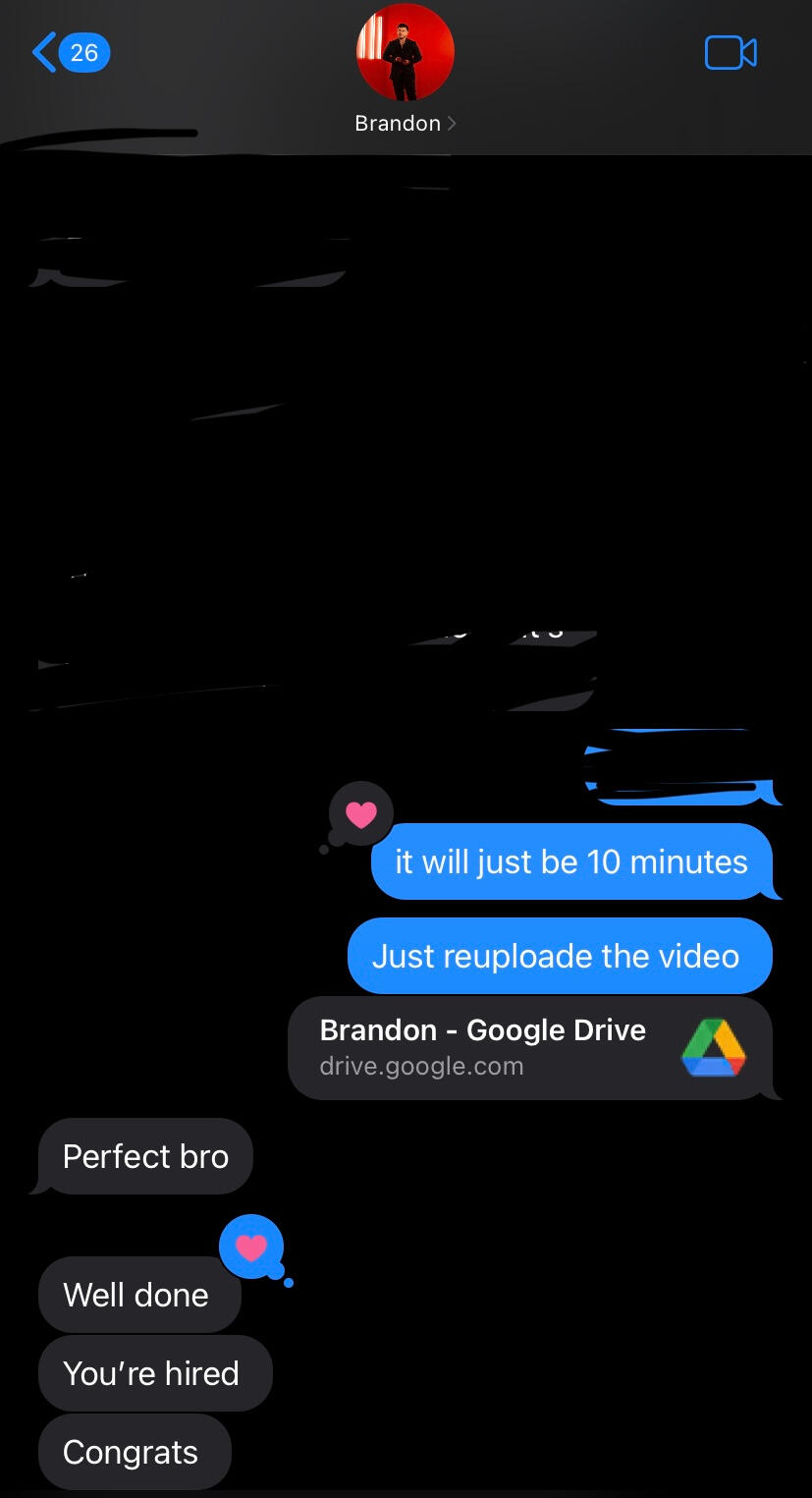This screenshot has height=1498, width=812.
Task: Open the Brandon Google Drive link
Action: click(x=530, y=1048)
